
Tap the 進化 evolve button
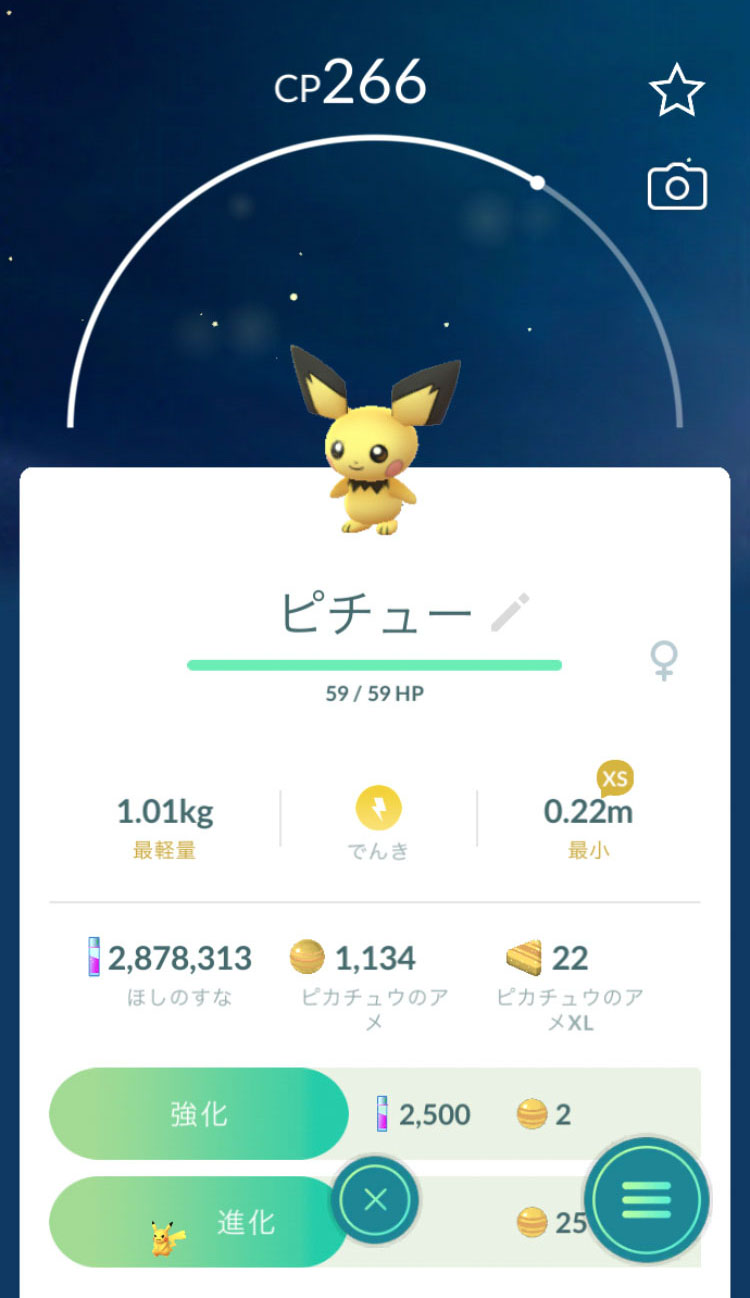[199, 1222]
